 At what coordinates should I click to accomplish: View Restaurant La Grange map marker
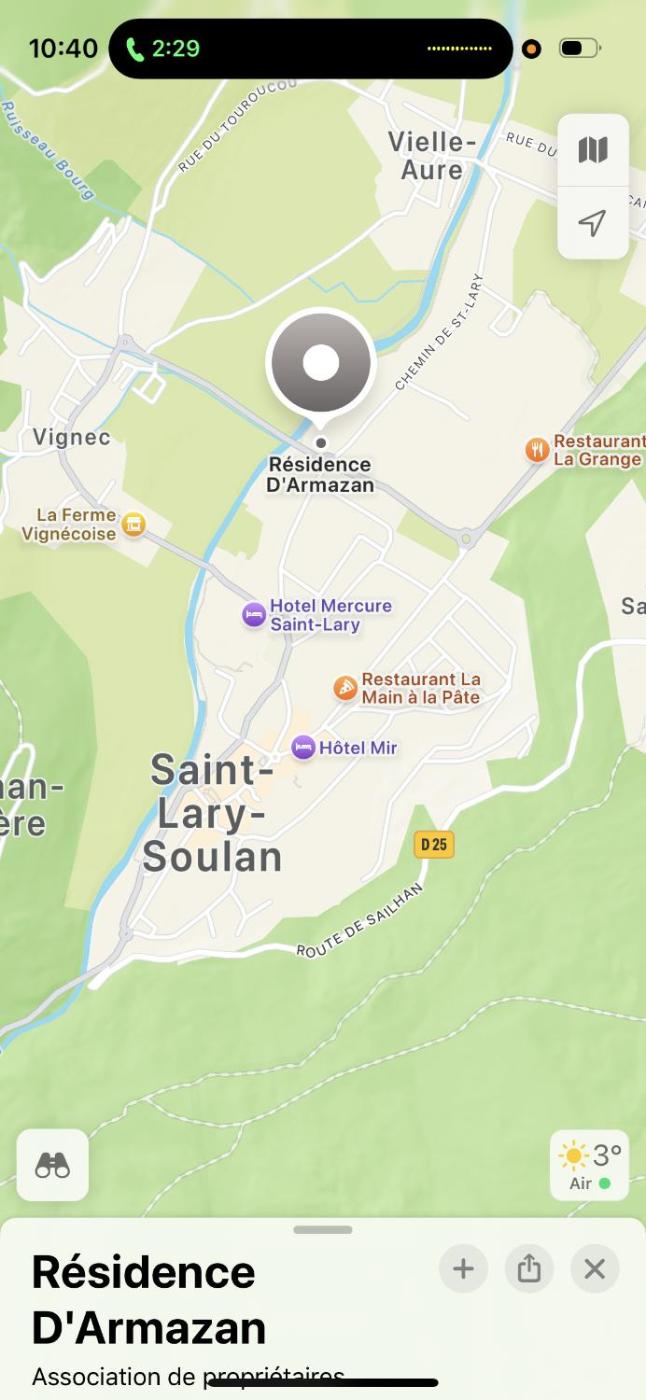pos(538,450)
